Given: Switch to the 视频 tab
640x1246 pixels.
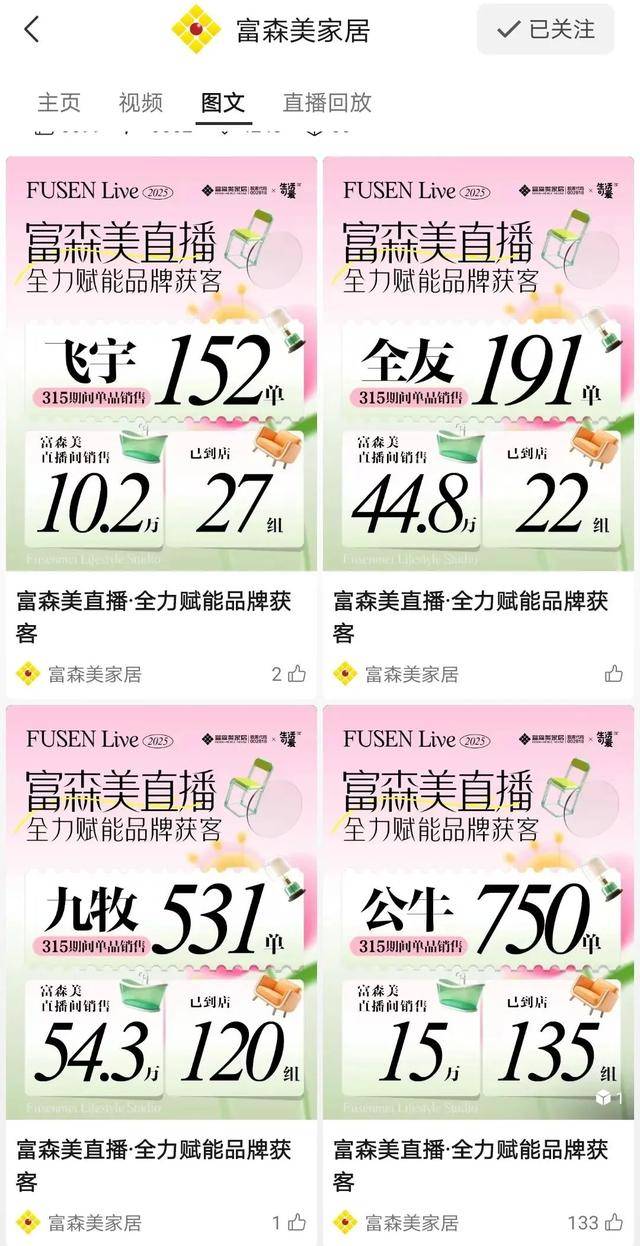Looking at the screenshot, I should pyautogui.click(x=140, y=102).
